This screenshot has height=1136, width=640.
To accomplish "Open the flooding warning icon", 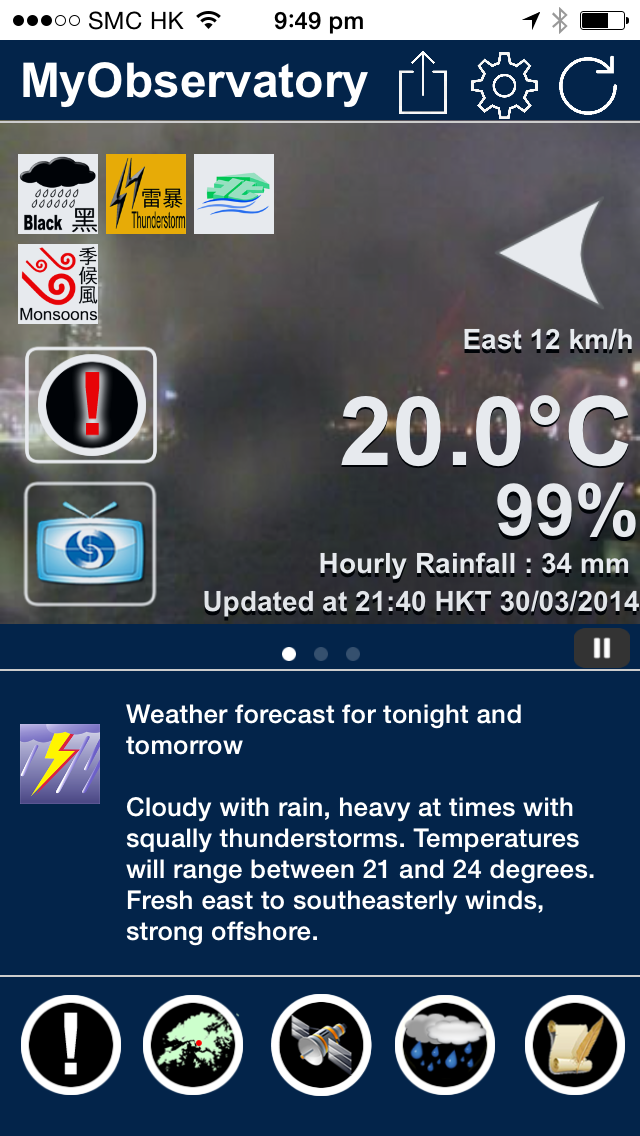I will coord(234,193).
